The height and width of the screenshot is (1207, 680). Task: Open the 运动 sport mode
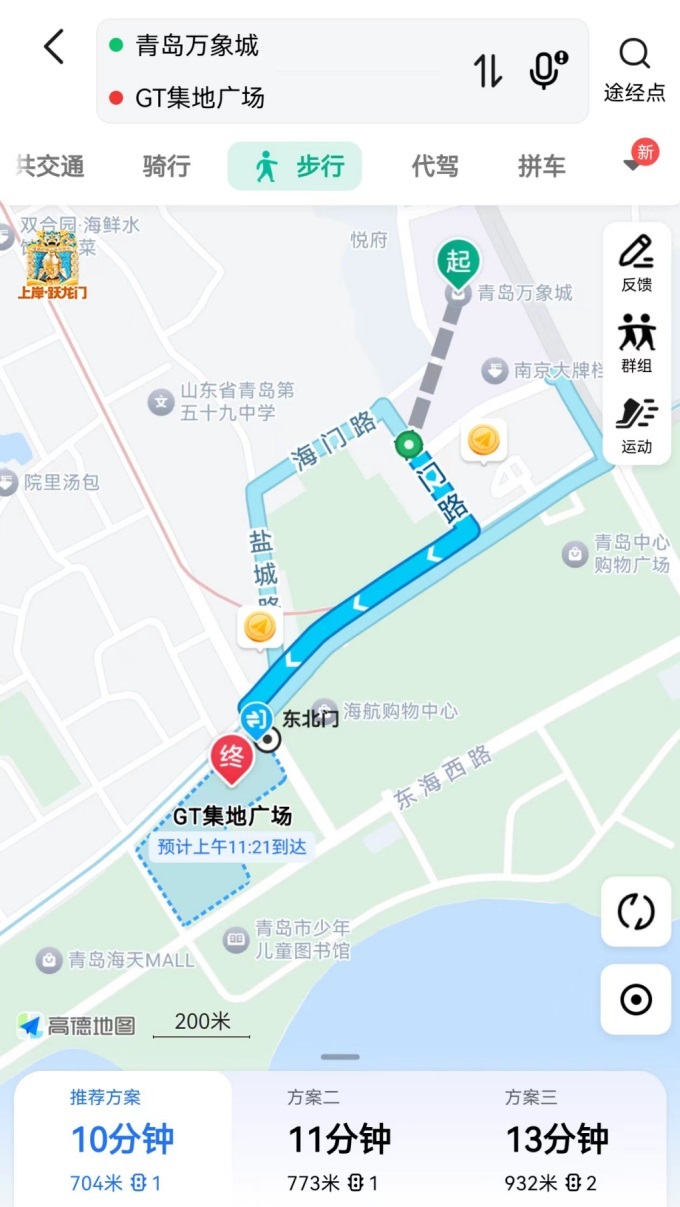pos(637,425)
